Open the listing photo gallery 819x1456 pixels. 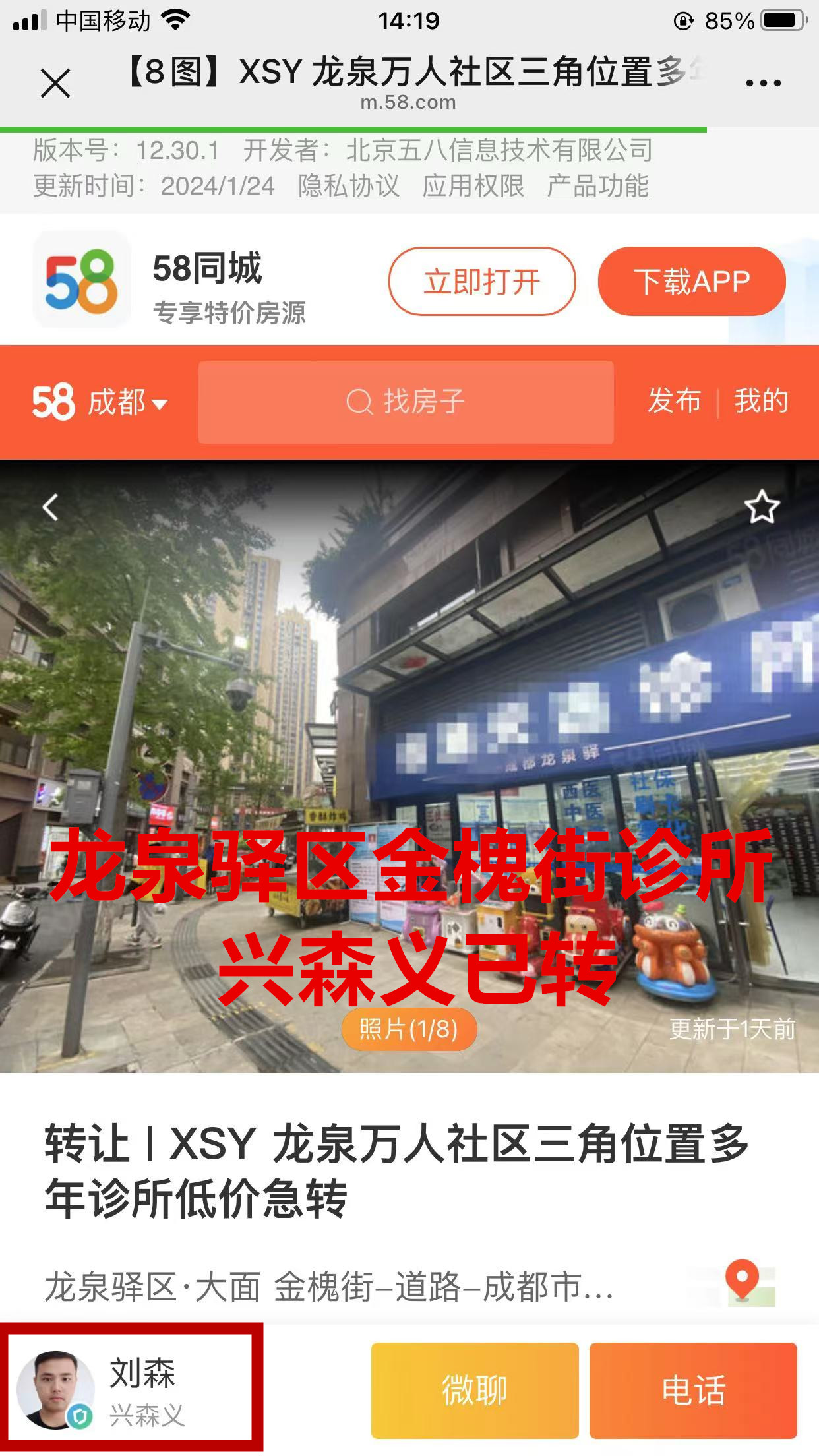pyautogui.click(x=409, y=765)
